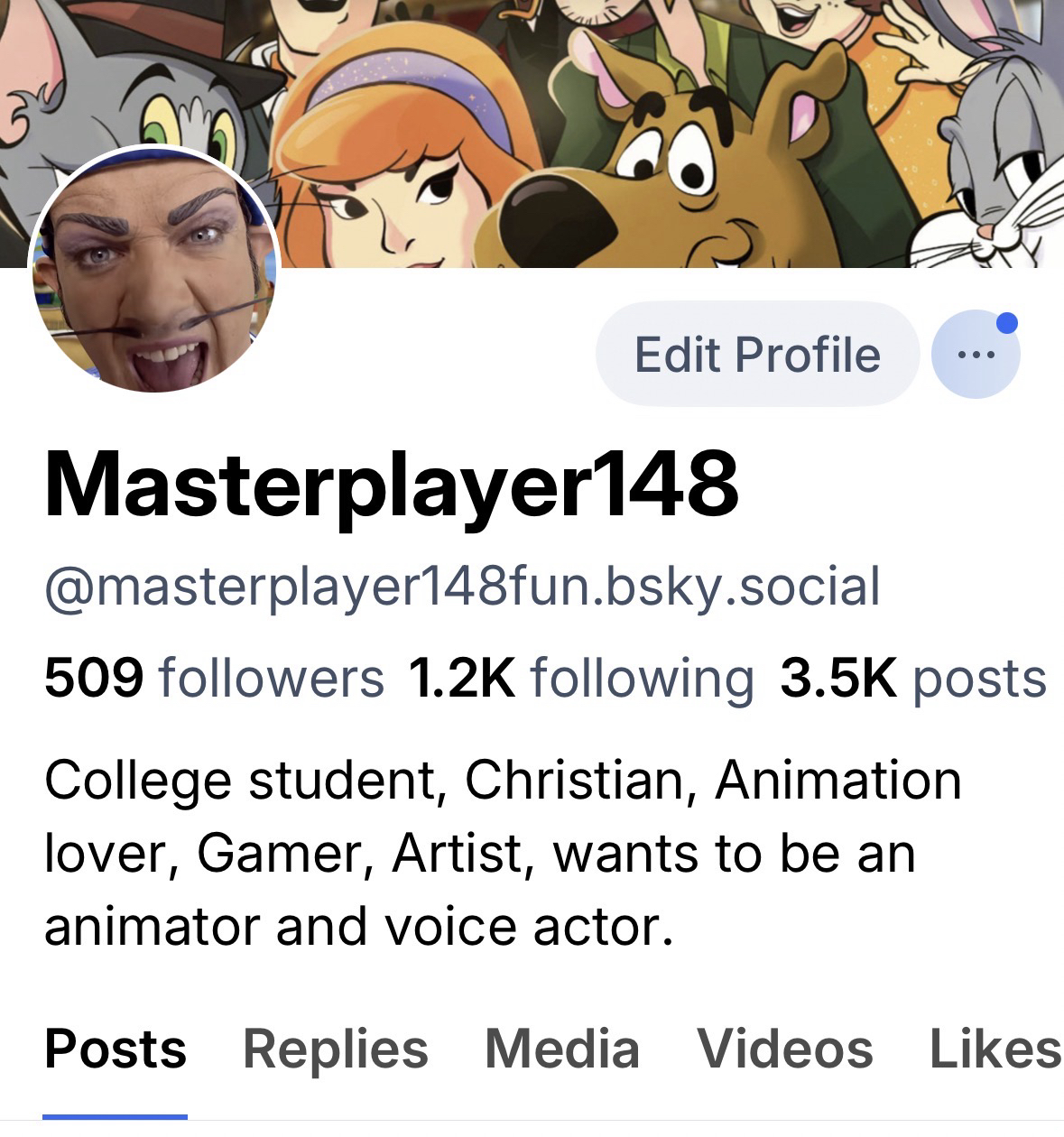Switch to the Videos tab
The width and height of the screenshot is (1064, 1137).
click(x=784, y=1049)
